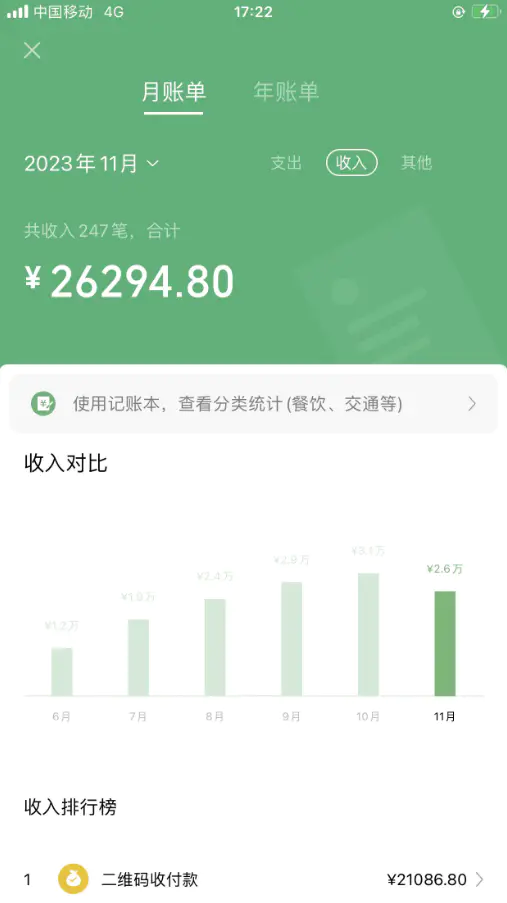Switch to 支出 view
The image size is (507, 903).
pyautogui.click(x=286, y=163)
